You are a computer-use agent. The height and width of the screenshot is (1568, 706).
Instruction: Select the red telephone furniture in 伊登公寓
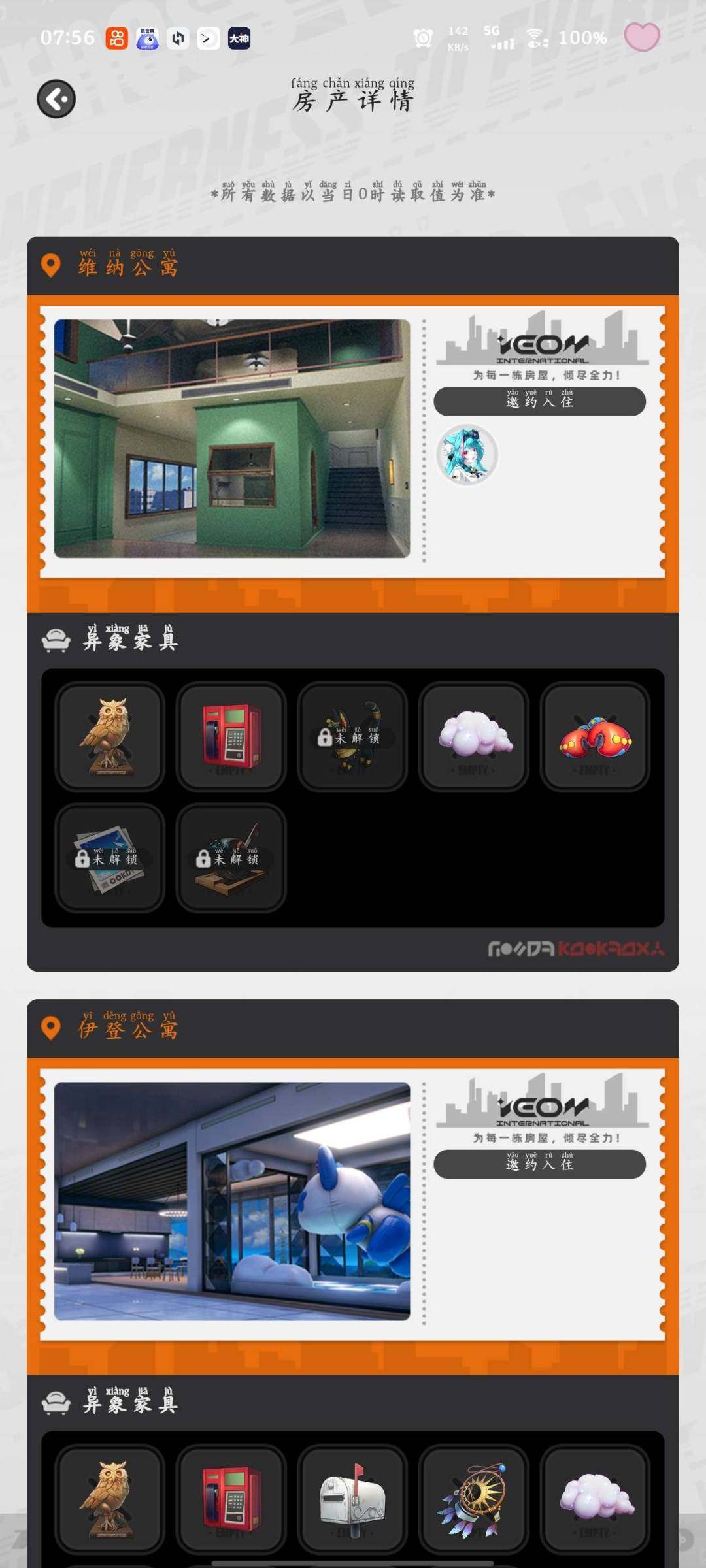pos(231,1498)
